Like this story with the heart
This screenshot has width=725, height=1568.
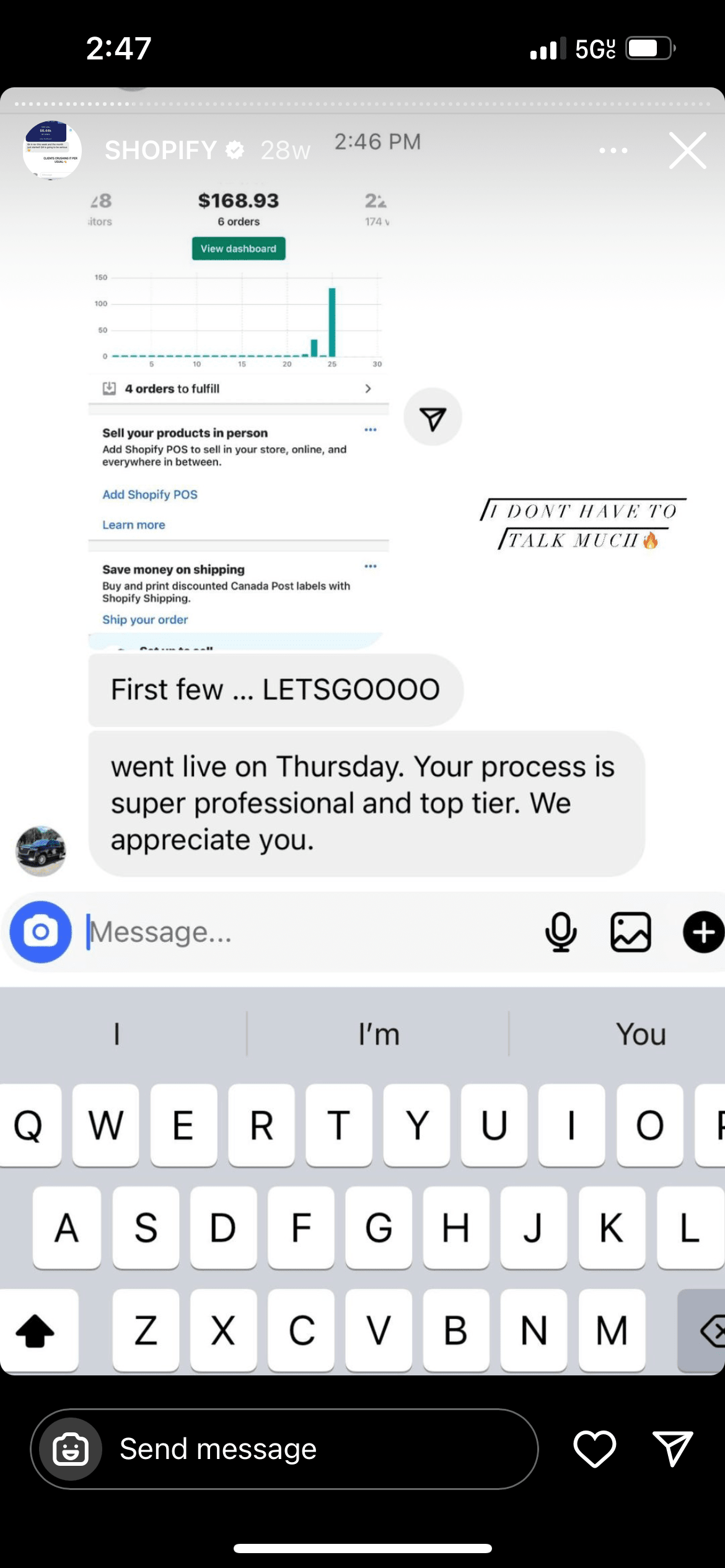594,1449
